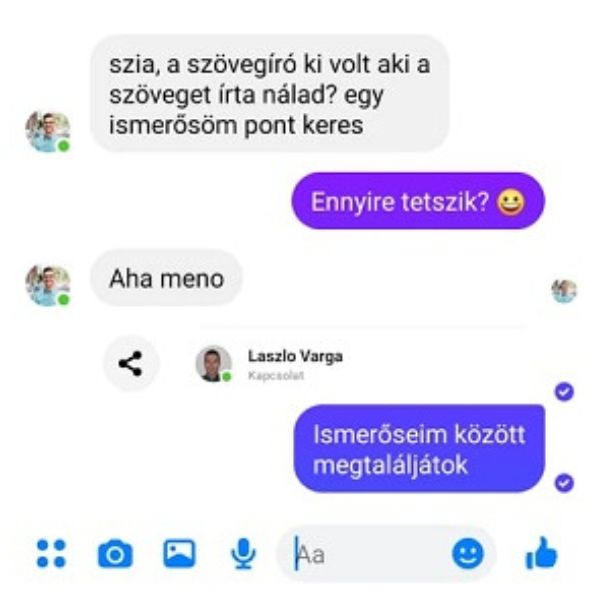Record a voice message with the microphone
600x600 pixels.
coord(243,553)
